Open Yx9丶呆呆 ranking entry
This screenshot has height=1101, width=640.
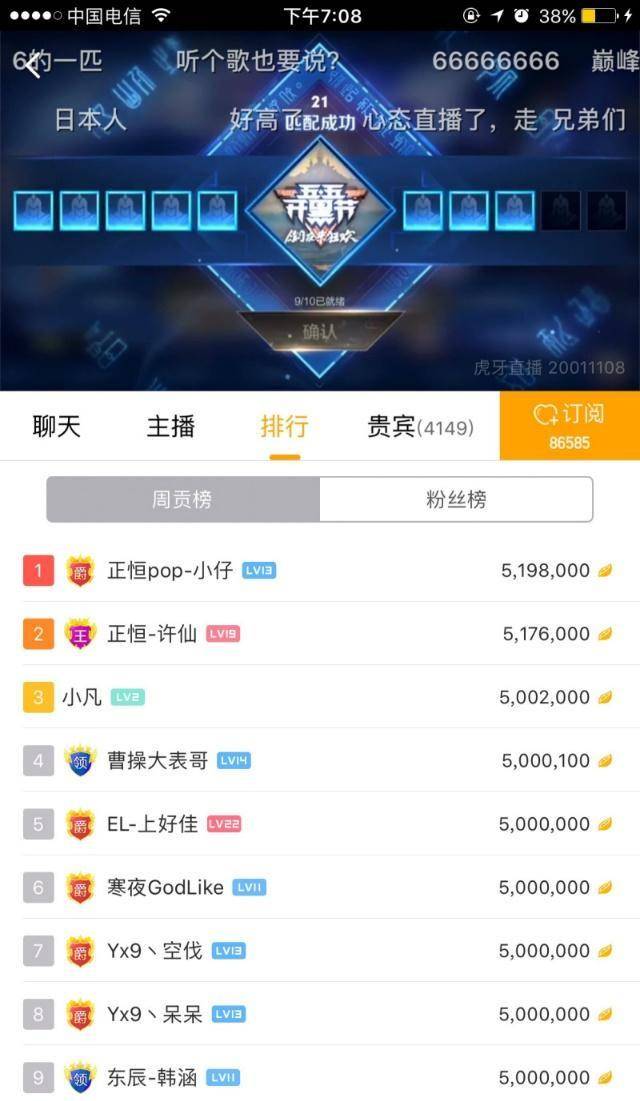[x=154, y=1014]
